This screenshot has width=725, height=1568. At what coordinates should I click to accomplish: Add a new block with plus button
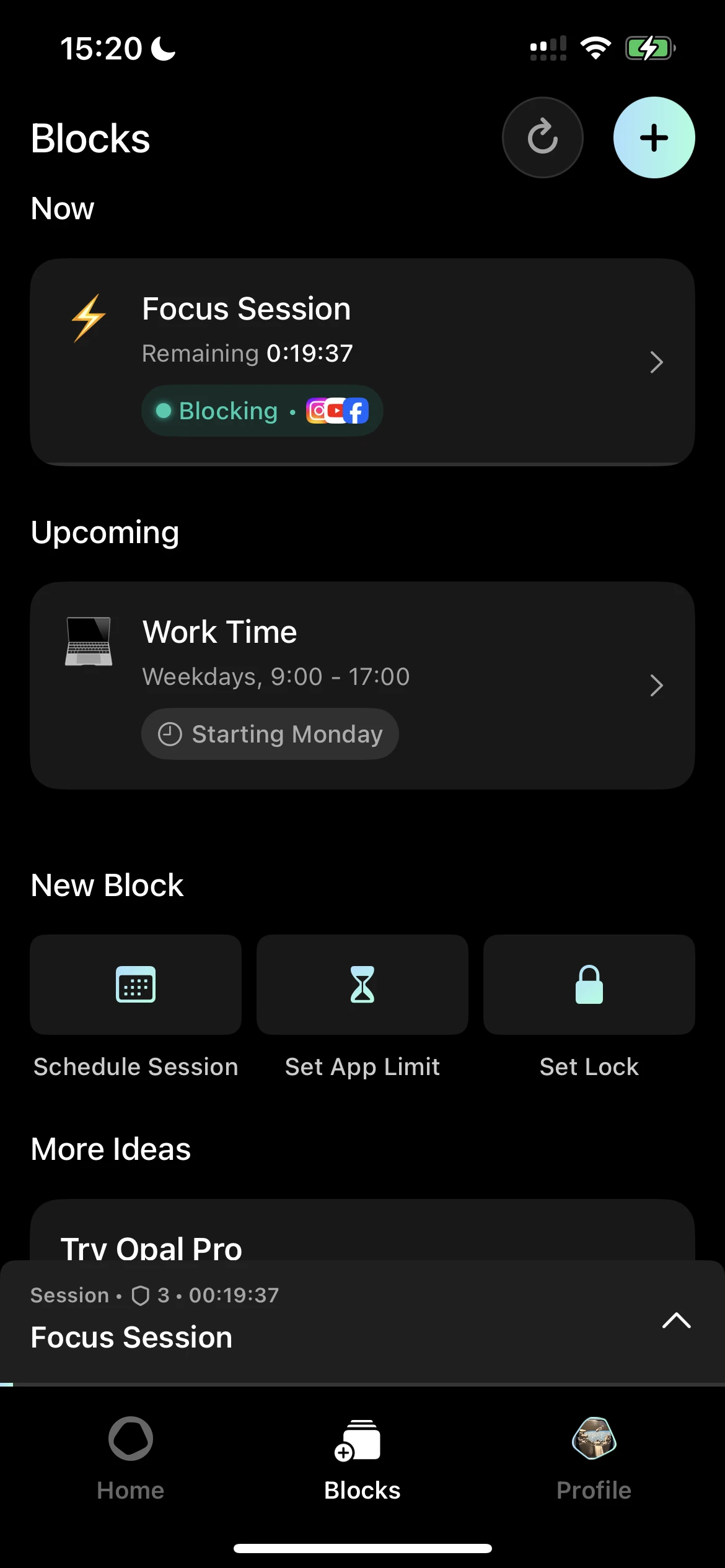coord(654,137)
